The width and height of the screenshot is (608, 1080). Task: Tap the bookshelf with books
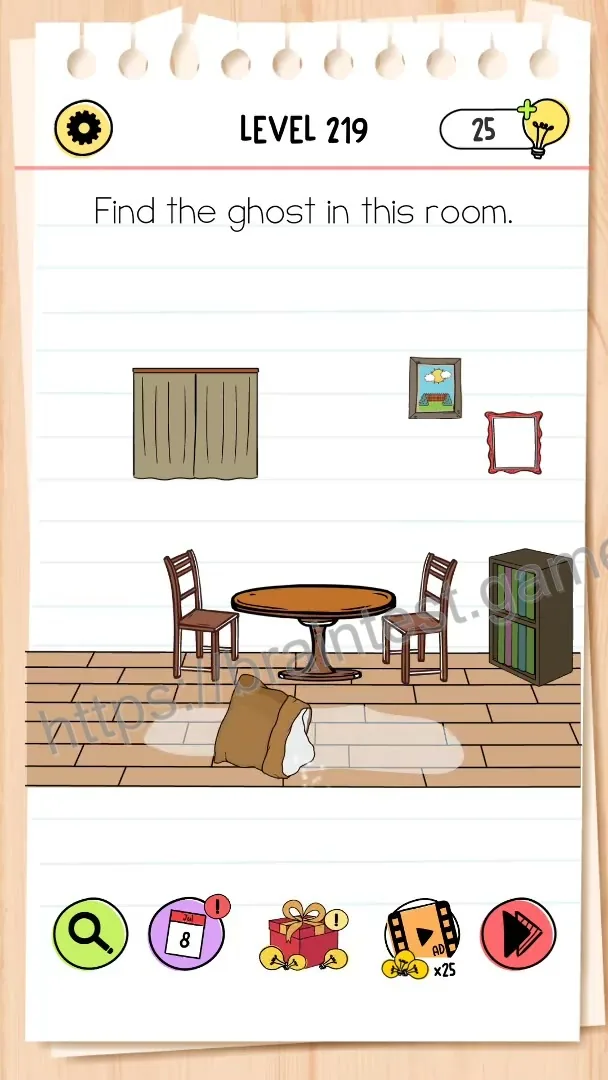[531, 616]
